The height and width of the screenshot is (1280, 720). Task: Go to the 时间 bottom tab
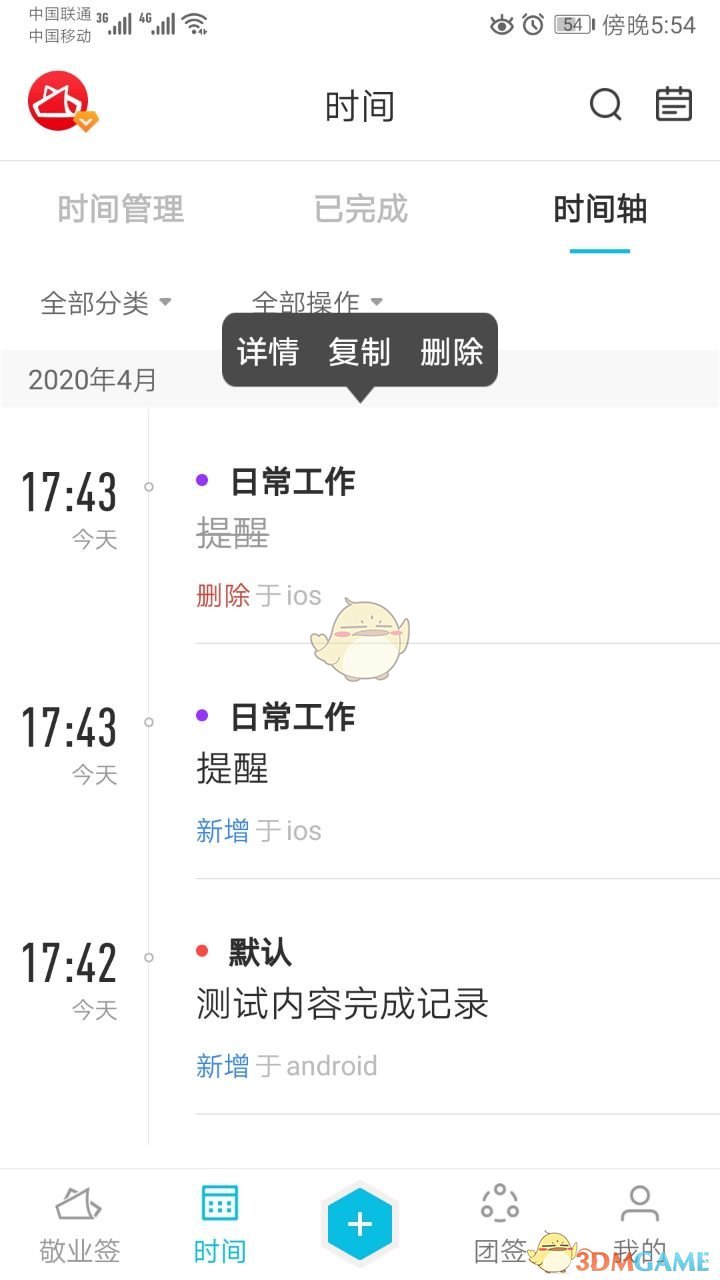pos(220,1224)
